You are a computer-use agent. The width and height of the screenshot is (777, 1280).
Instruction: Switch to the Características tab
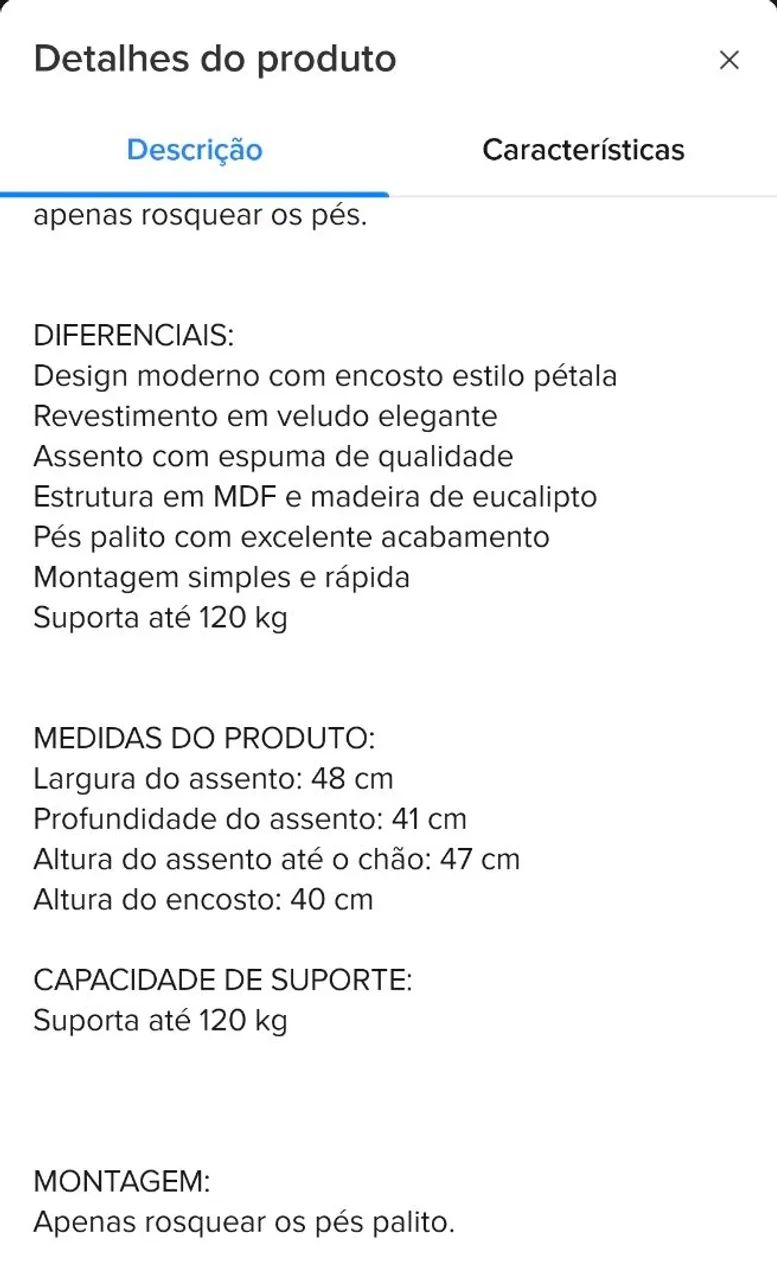coord(583,150)
